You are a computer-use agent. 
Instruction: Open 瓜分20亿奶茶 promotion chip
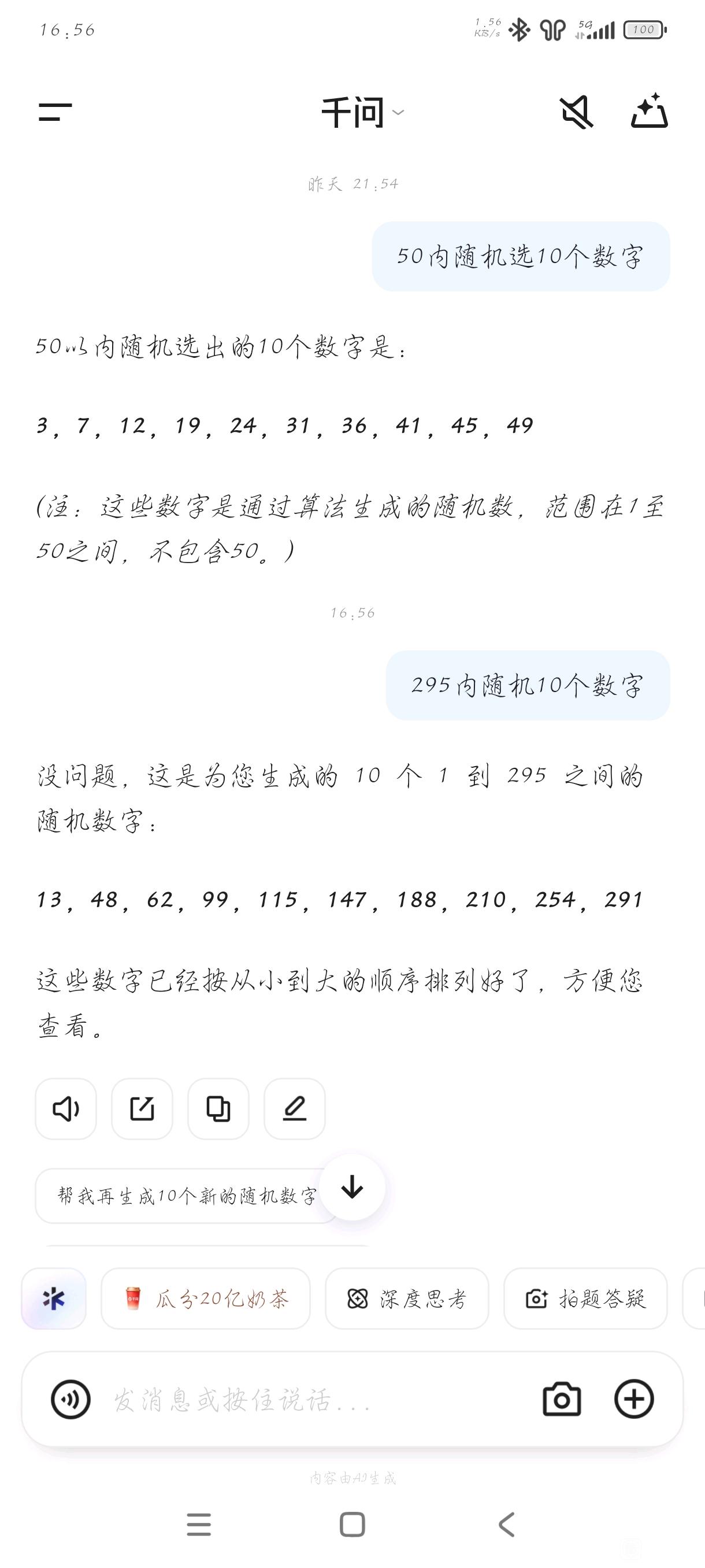(206, 1299)
